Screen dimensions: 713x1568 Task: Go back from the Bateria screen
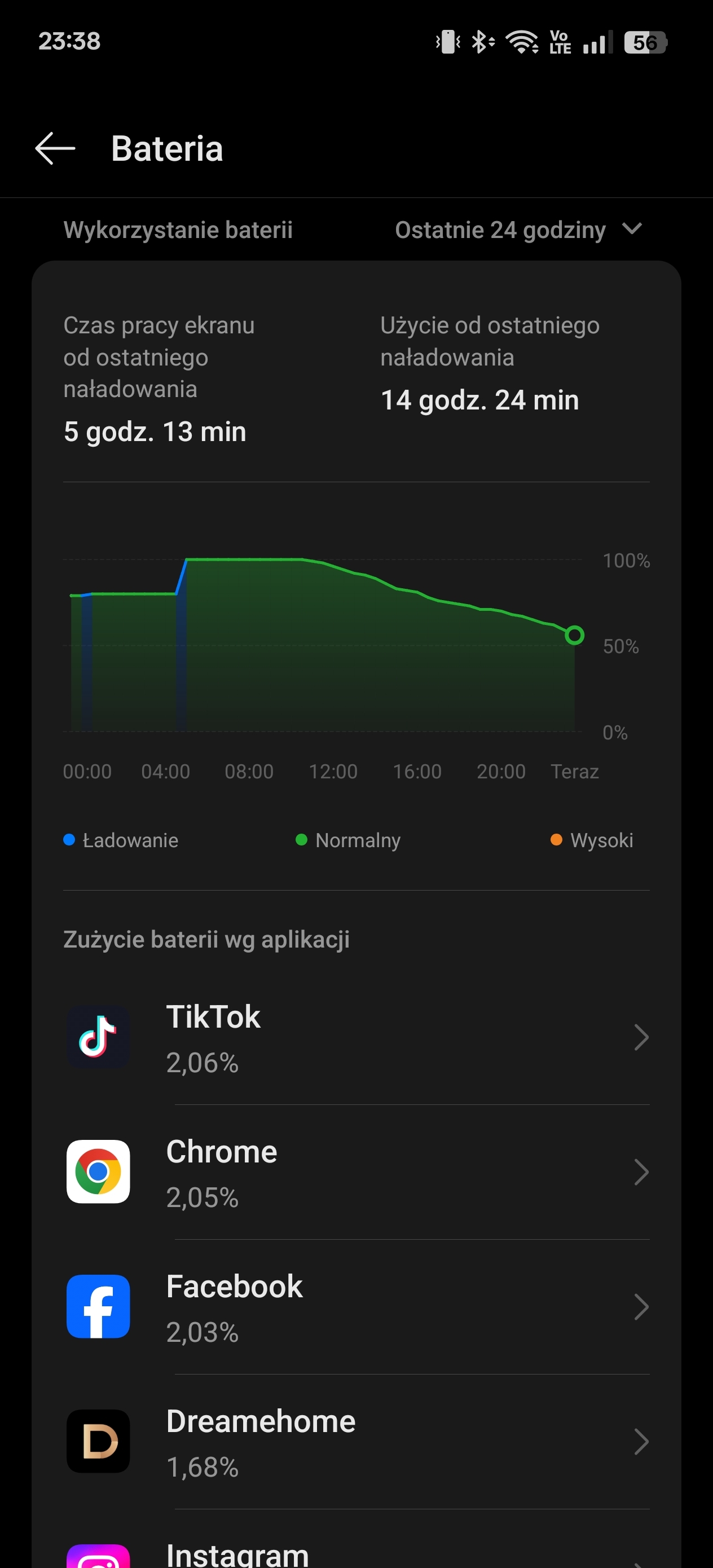(x=55, y=148)
